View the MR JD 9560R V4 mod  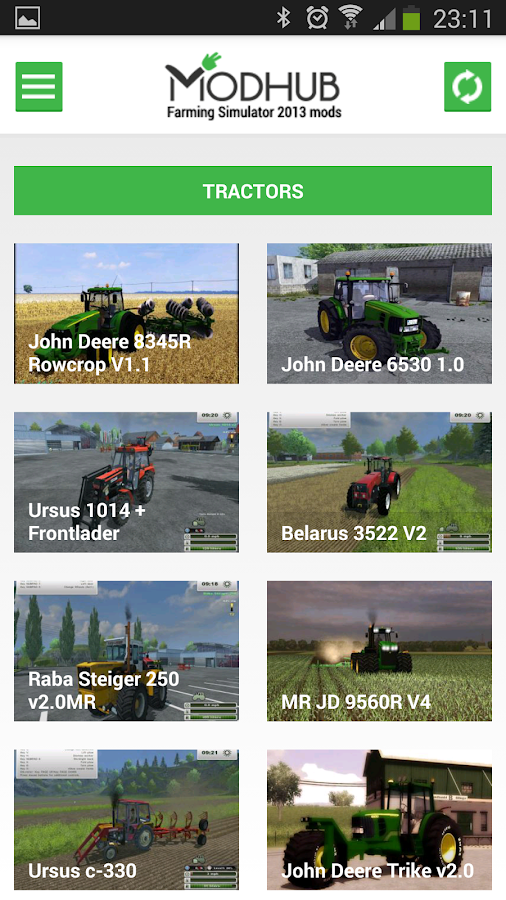pyautogui.click(x=379, y=651)
